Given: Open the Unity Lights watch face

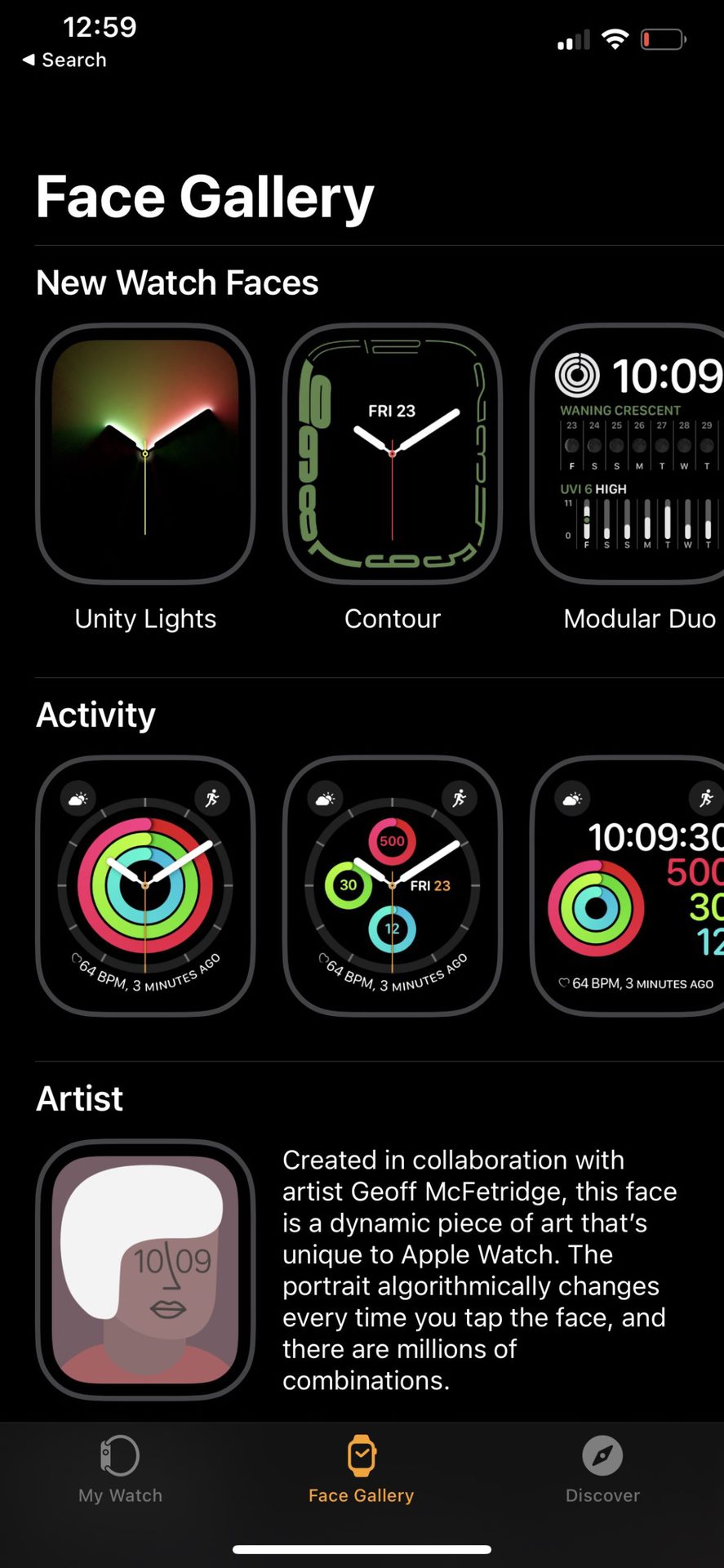Looking at the screenshot, I should (145, 454).
